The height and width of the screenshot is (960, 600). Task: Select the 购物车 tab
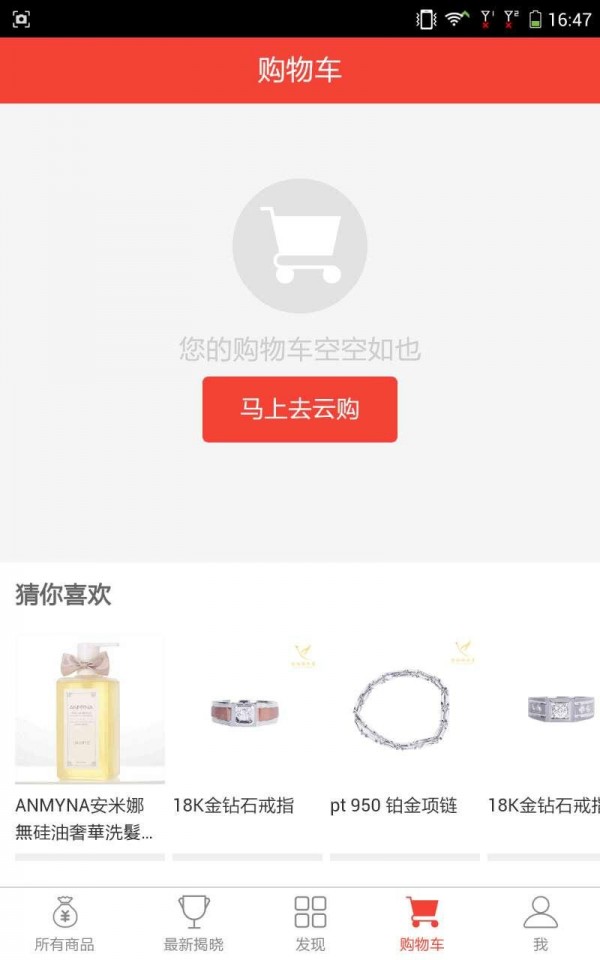[422, 924]
